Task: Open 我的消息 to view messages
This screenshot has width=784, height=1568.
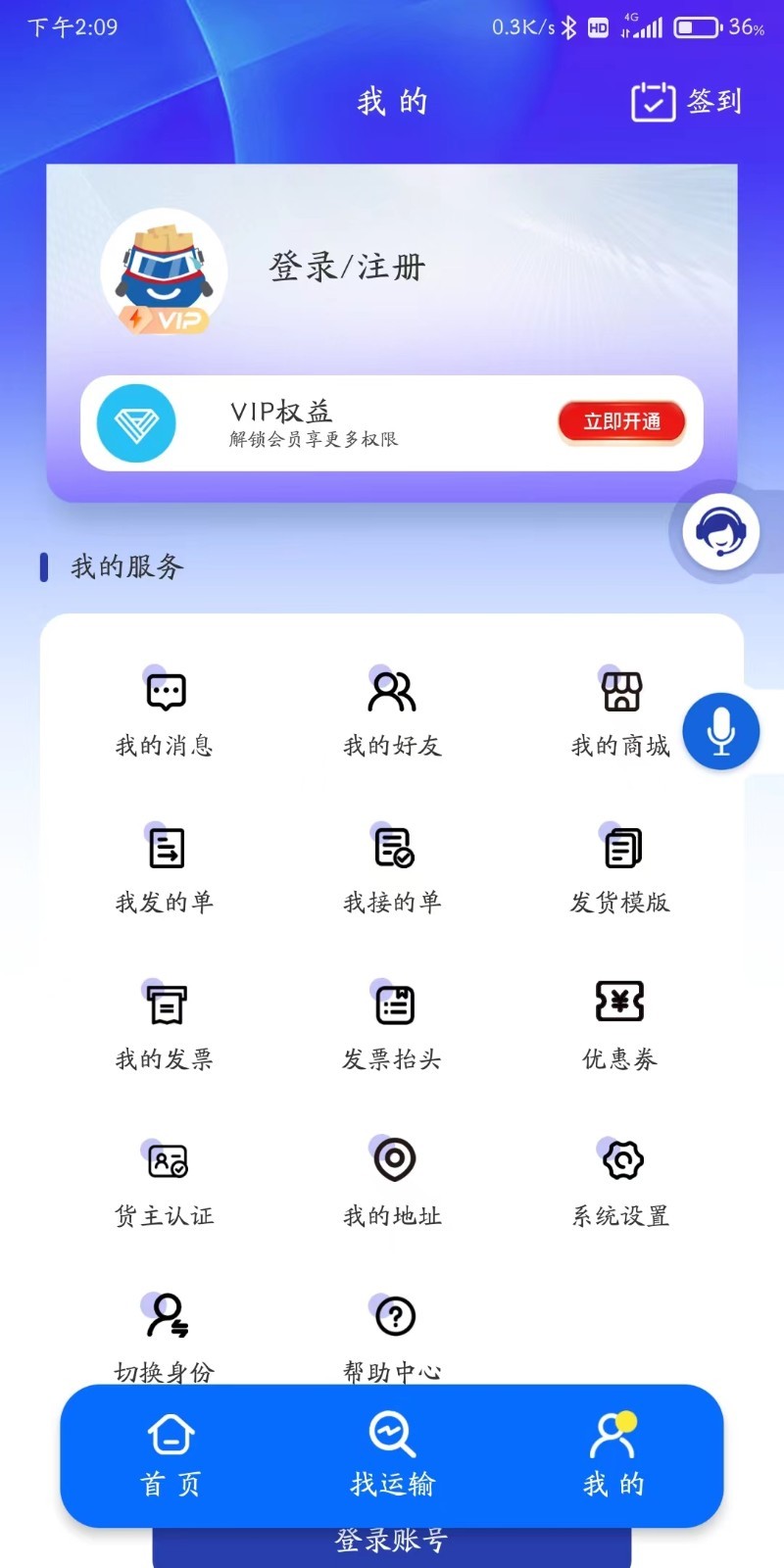Action: click(164, 710)
